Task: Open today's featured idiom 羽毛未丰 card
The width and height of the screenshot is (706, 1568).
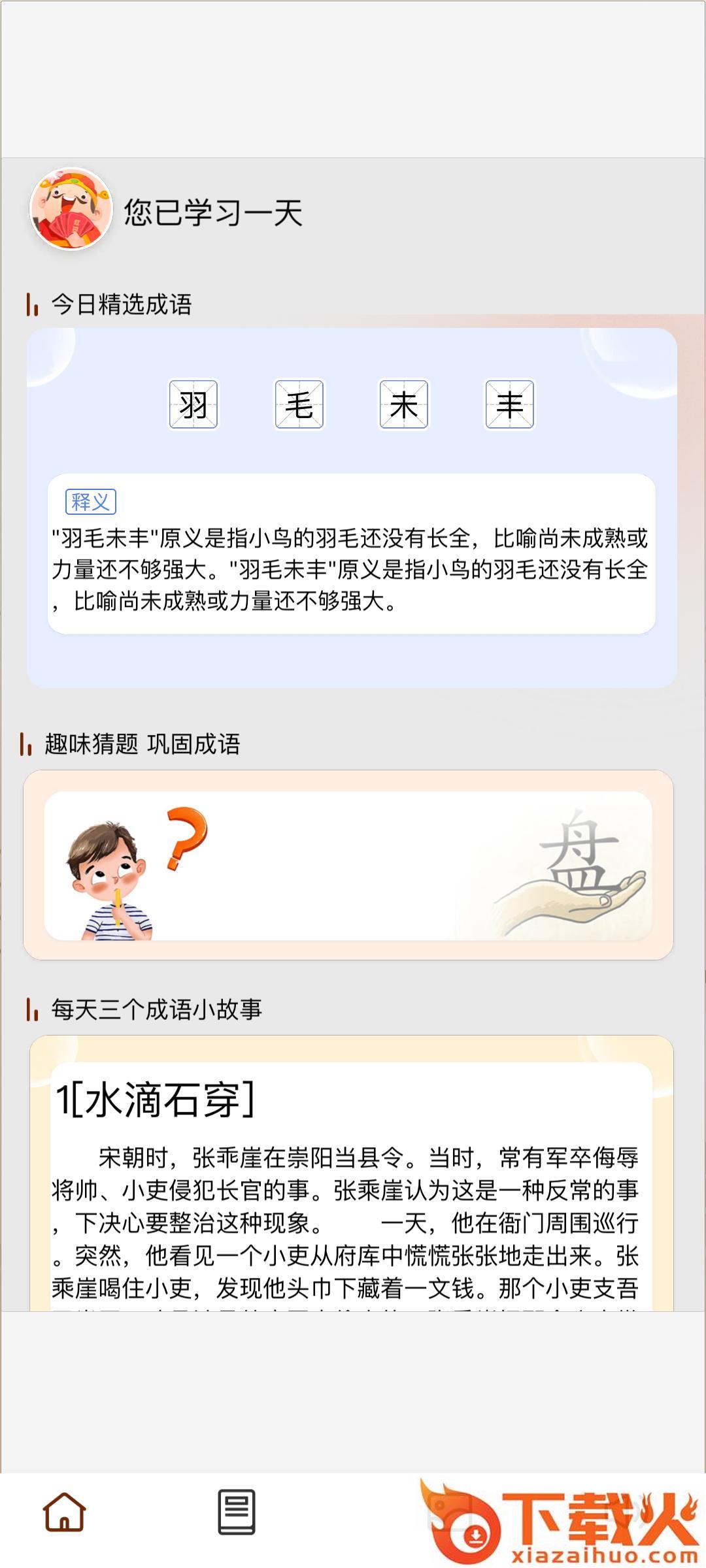Action: point(351,507)
